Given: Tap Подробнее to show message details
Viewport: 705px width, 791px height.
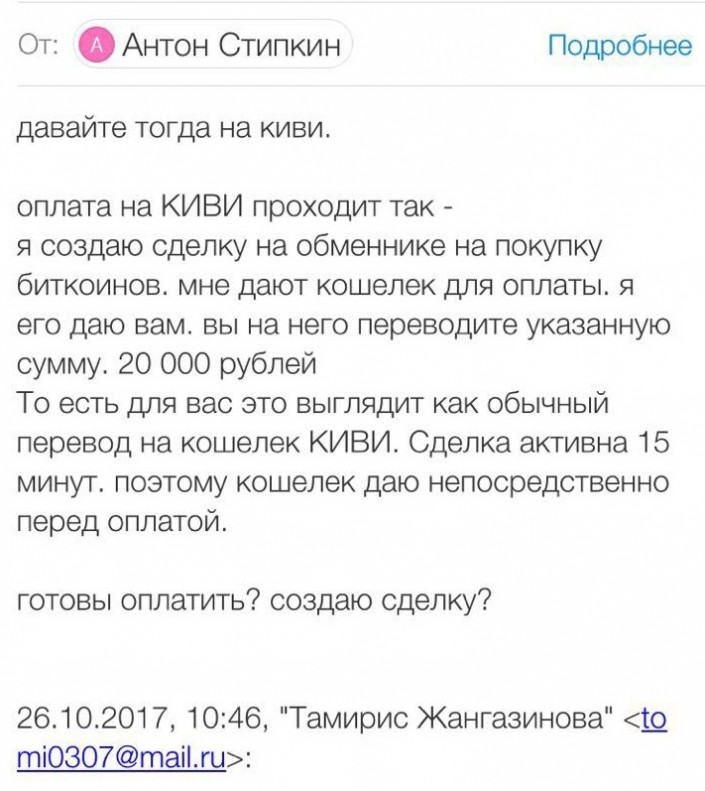Looking at the screenshot, I should [619, 46].
